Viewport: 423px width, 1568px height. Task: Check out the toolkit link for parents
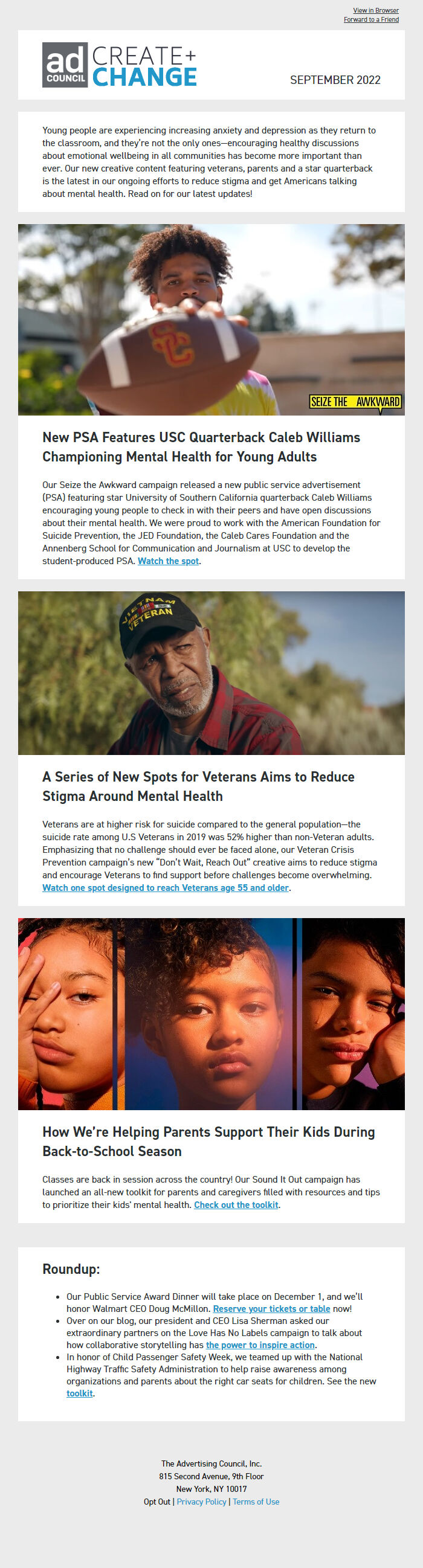pyautogui.click(x=236, y=1205)
